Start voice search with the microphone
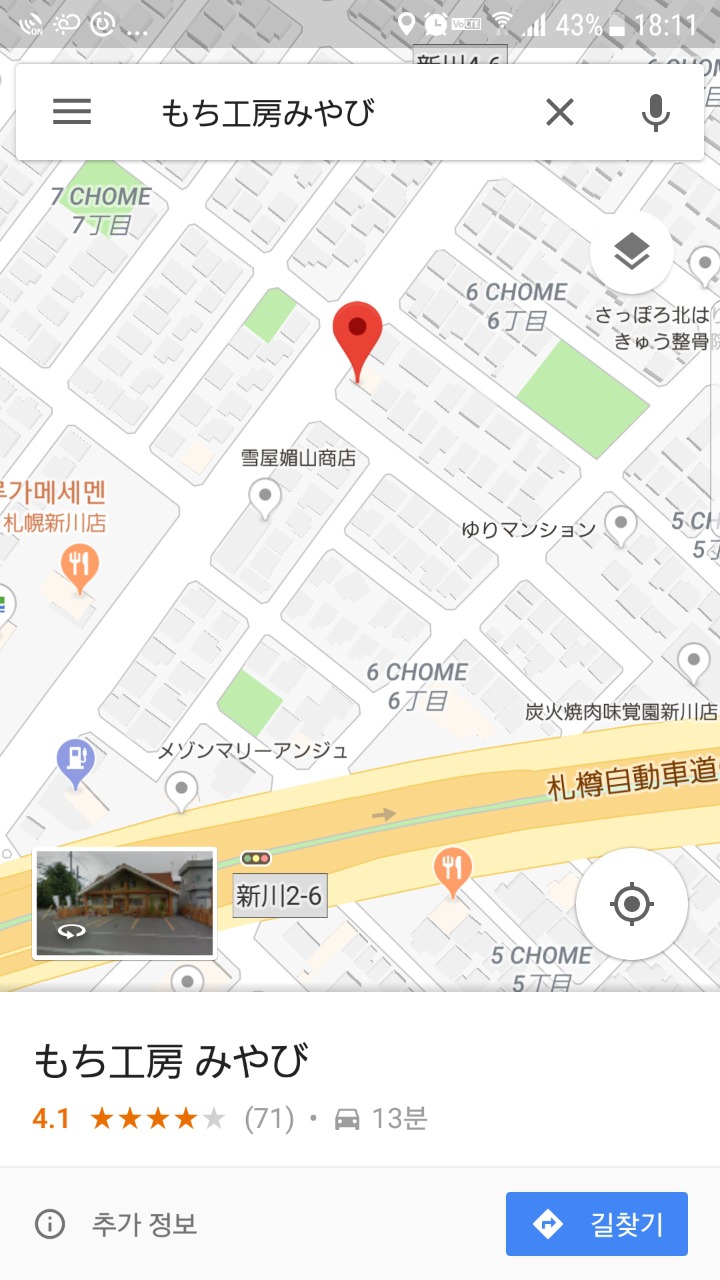720x1280 pixels. click(655, 112)
